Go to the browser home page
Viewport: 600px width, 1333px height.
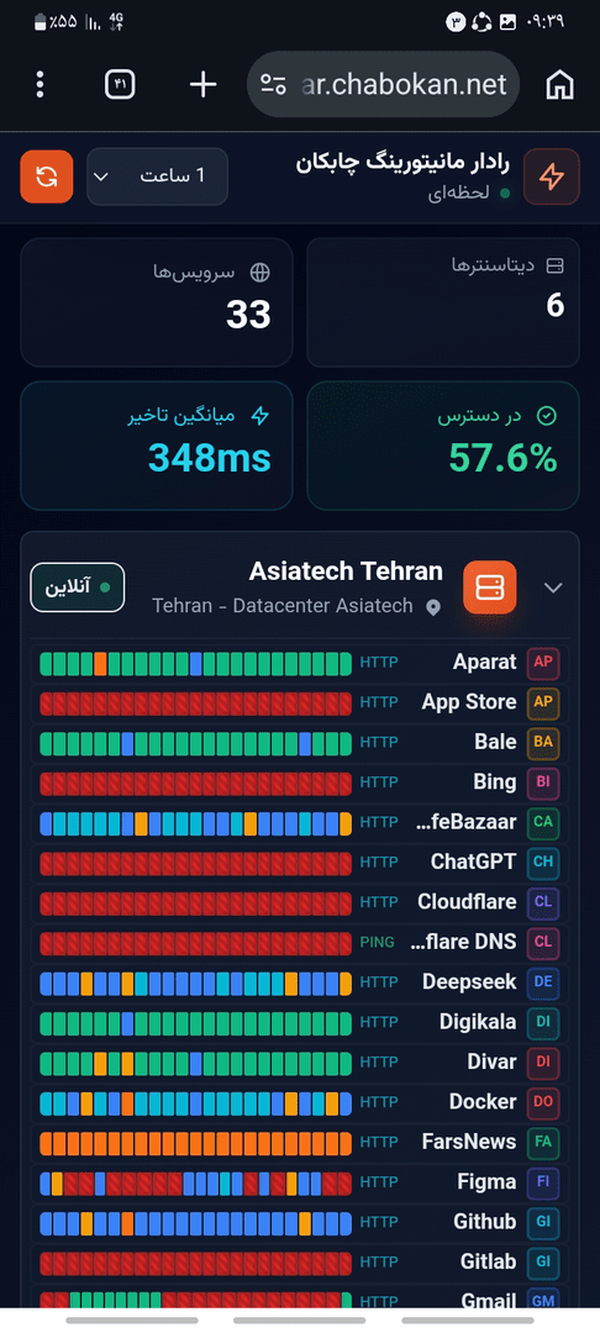point(560,85)
